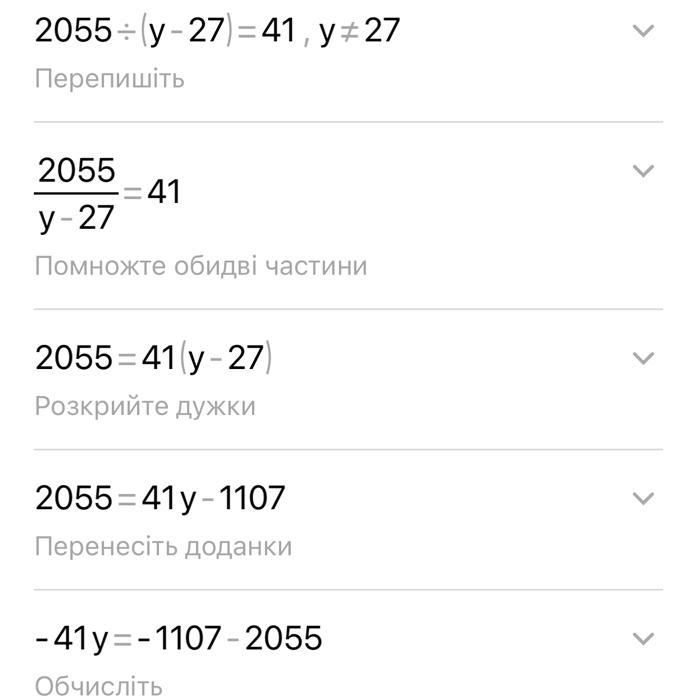Expand the Помножте обидві частини step
Image resolution: width=697 pixels, height=698 pixels.
coord(643,171)
